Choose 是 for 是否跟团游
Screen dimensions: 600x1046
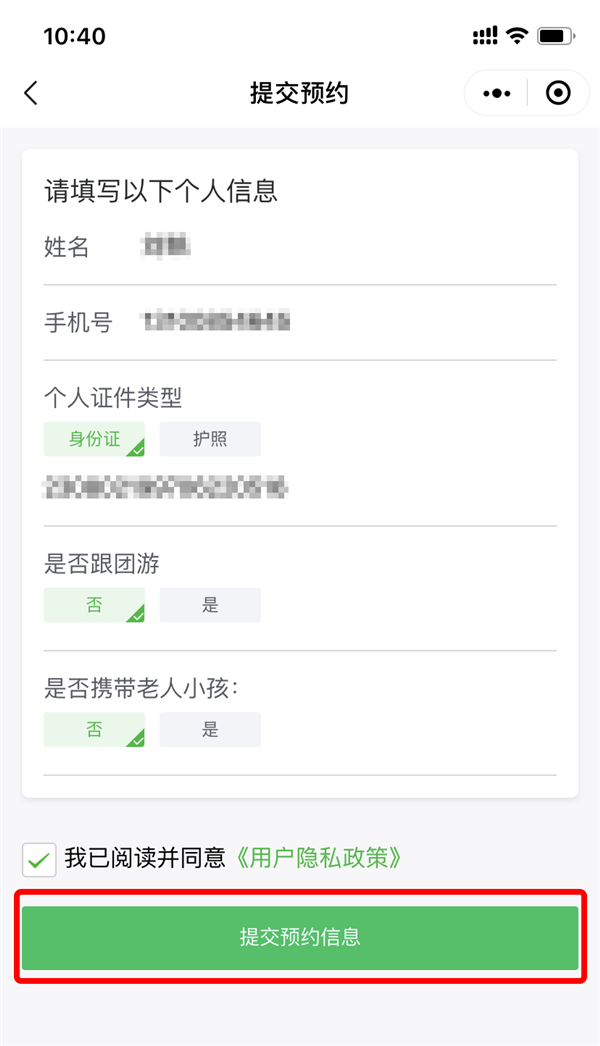210,605
